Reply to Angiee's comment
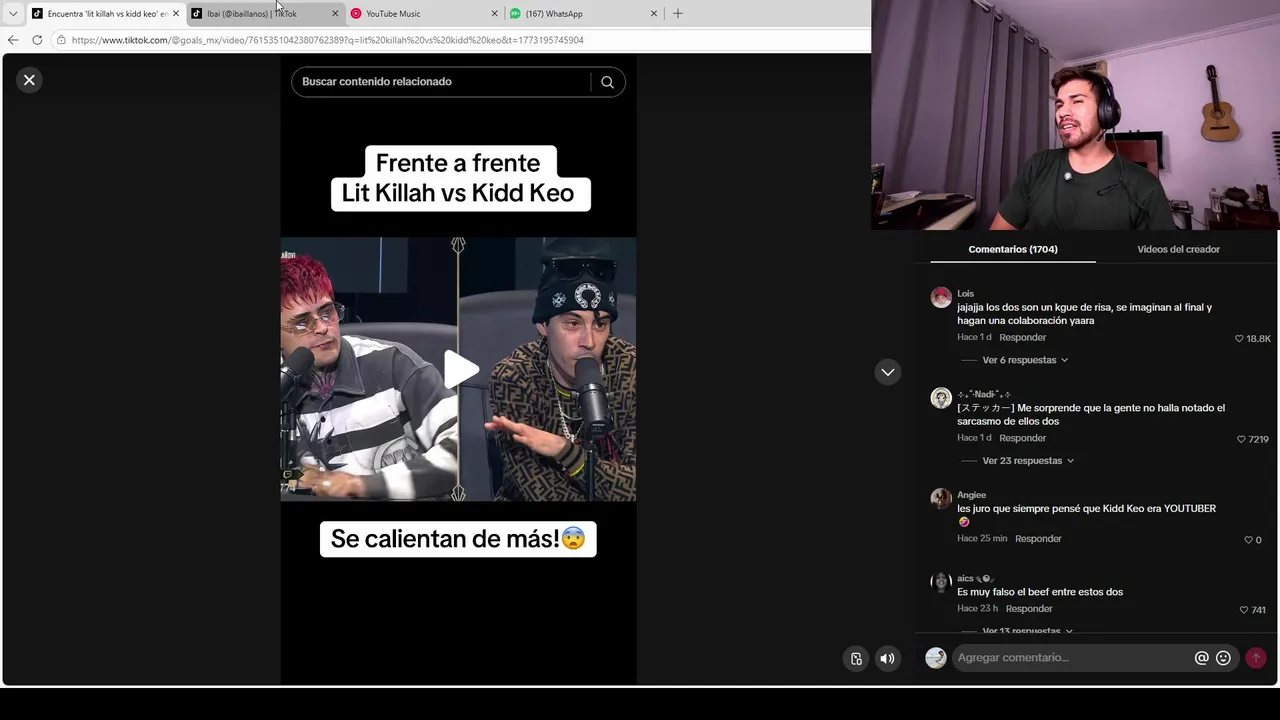This screenshot has height=720, width=1280. tap(1038, 538)
